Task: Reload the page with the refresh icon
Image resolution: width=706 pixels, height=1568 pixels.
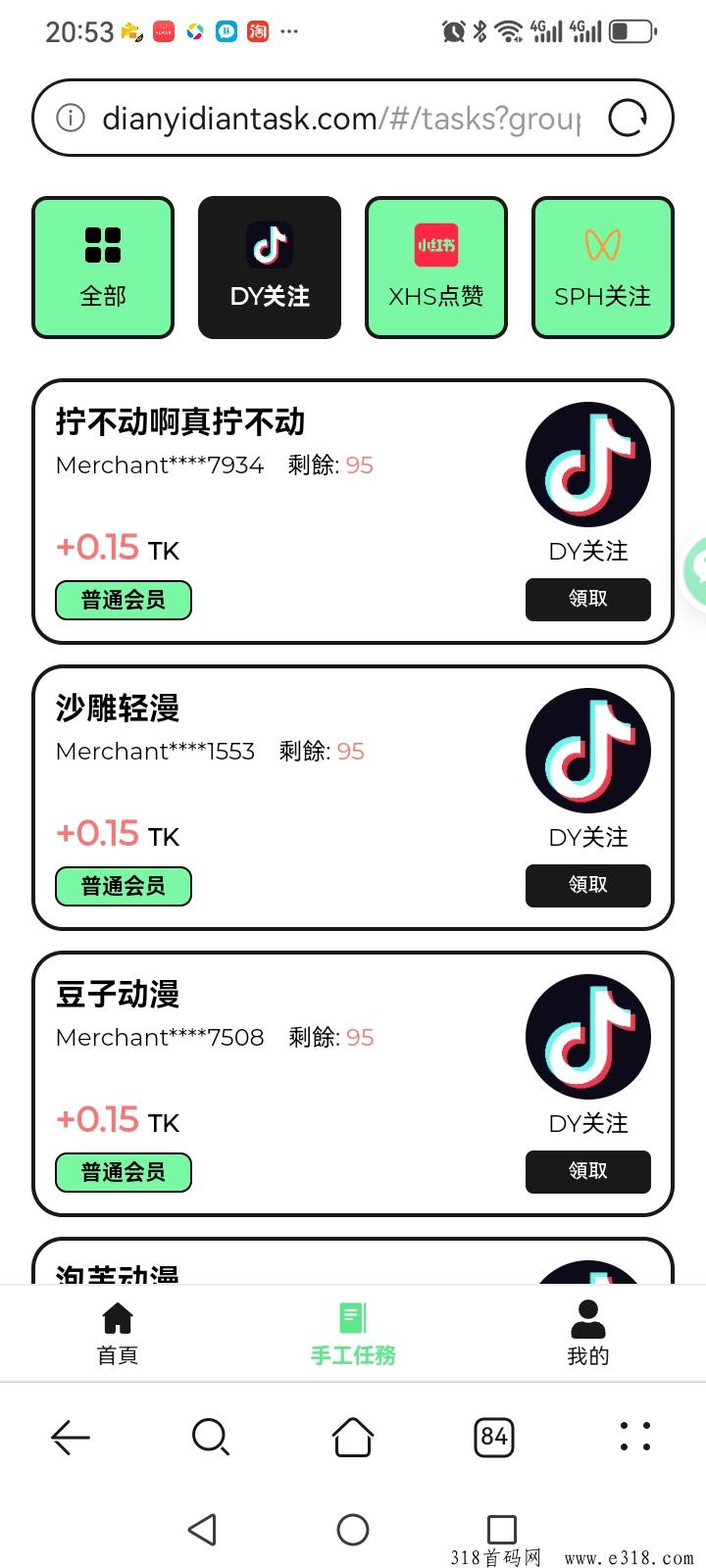Action: click(628, 119)
